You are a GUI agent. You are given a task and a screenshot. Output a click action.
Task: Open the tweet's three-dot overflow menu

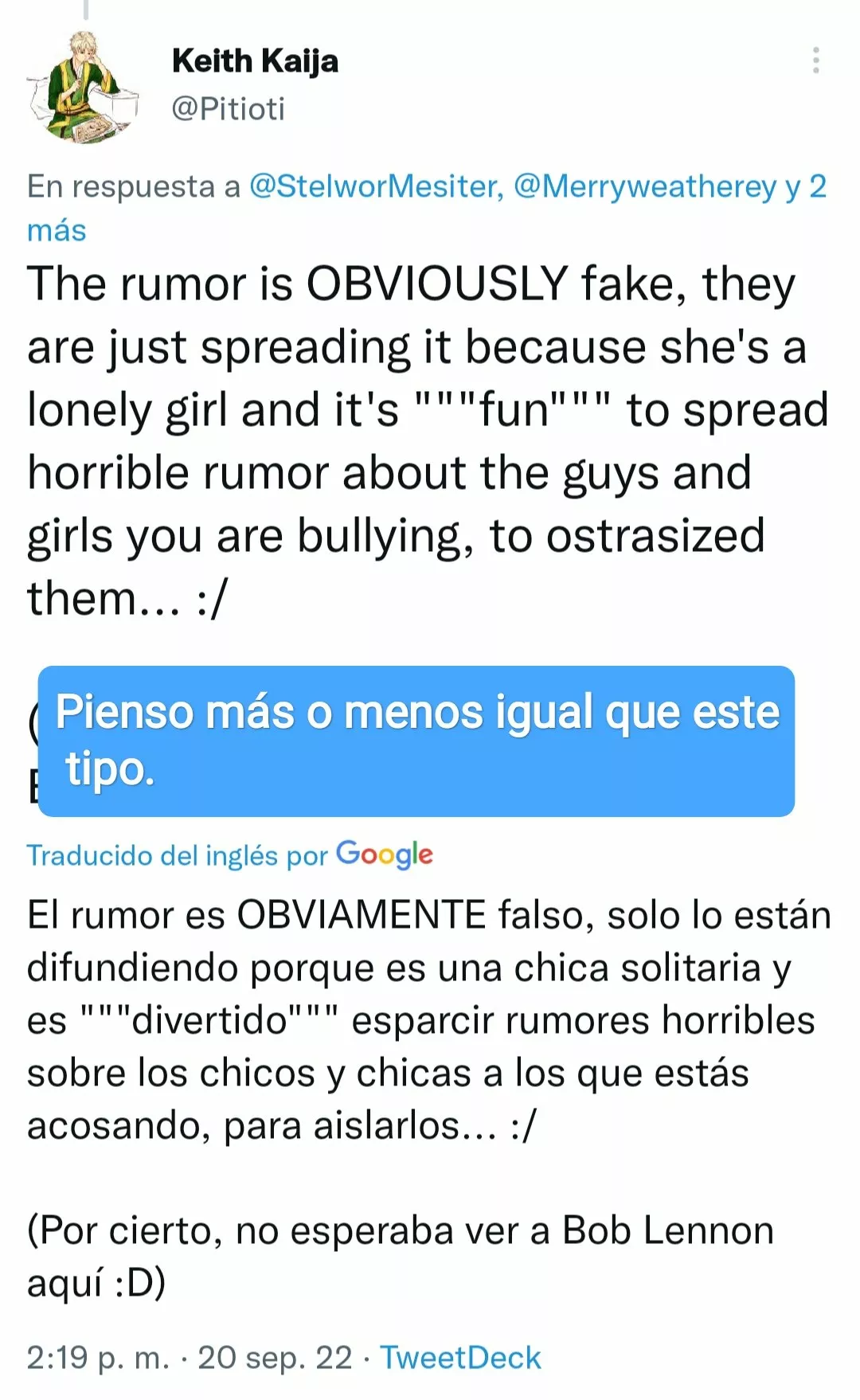point(815,61)
